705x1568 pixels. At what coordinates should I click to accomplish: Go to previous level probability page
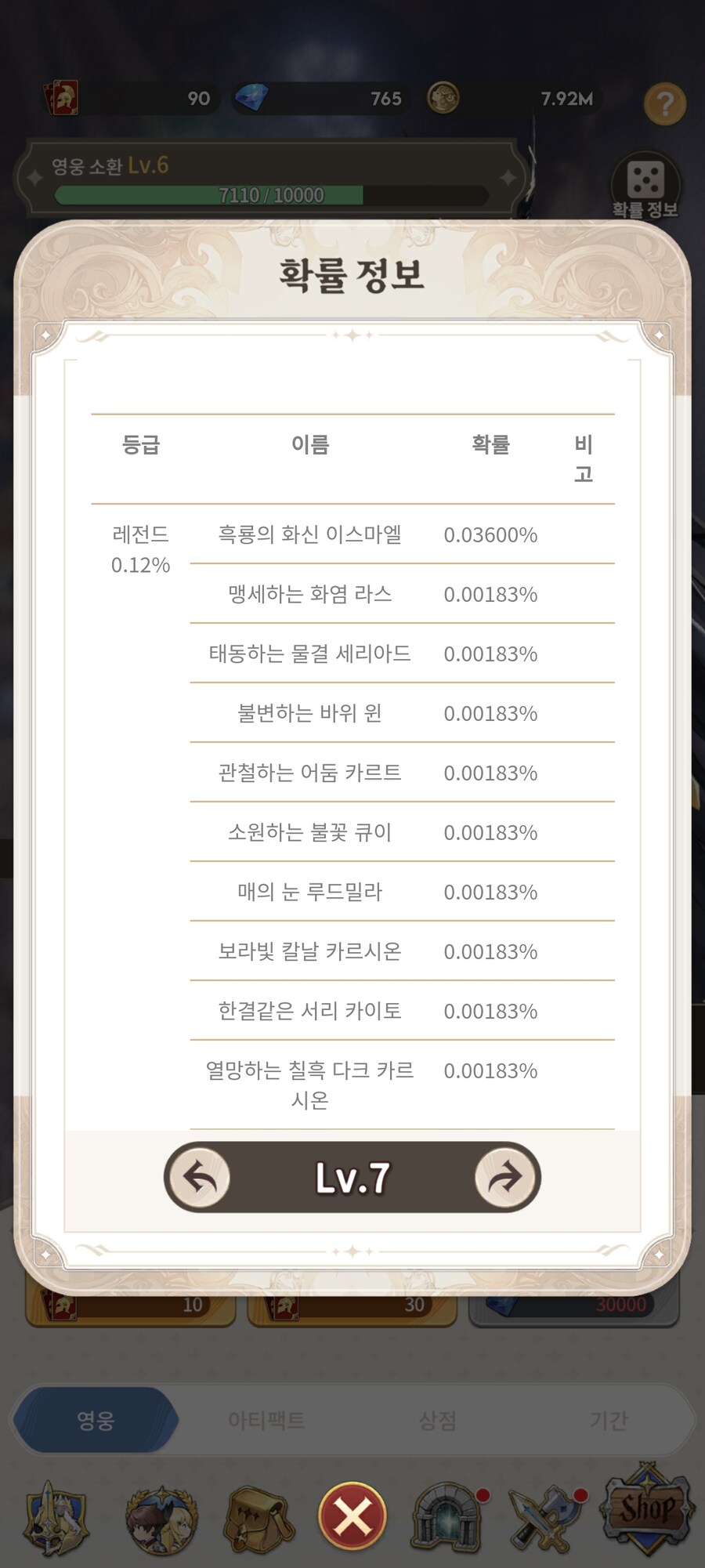click(x=200, y=1177)
